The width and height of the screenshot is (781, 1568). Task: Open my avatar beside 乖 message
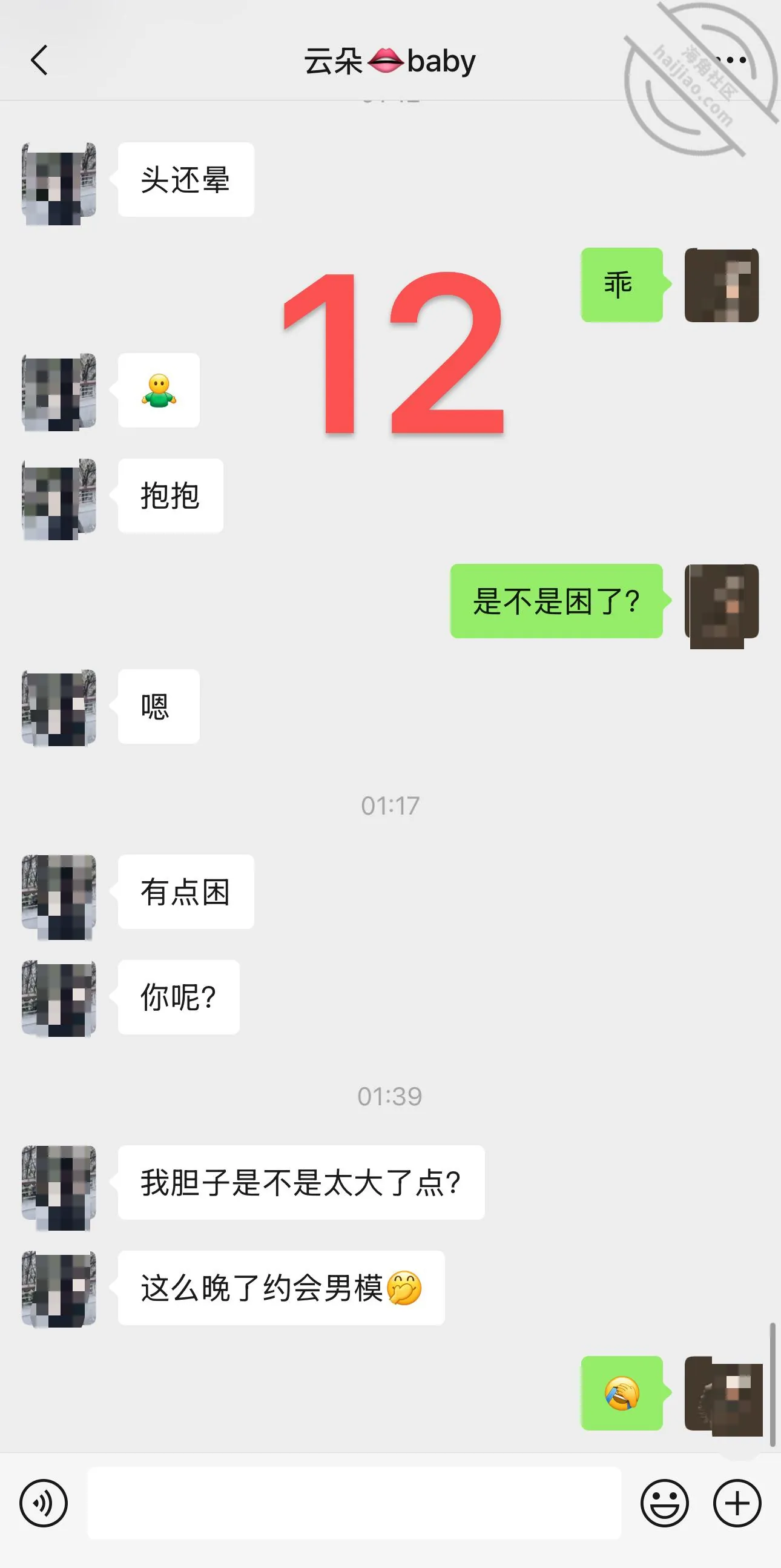722,285
